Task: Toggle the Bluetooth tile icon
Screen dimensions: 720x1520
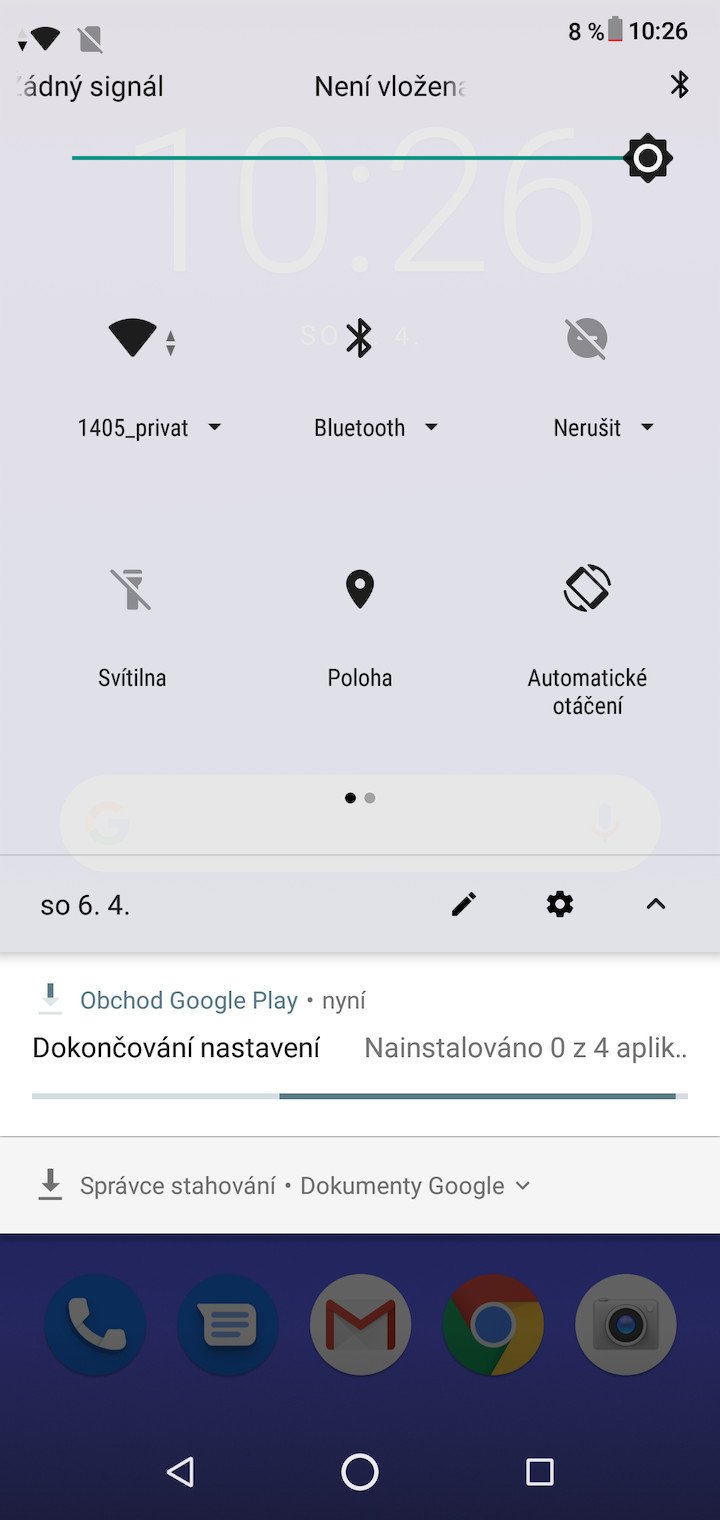Action: [x=359, y=338]
